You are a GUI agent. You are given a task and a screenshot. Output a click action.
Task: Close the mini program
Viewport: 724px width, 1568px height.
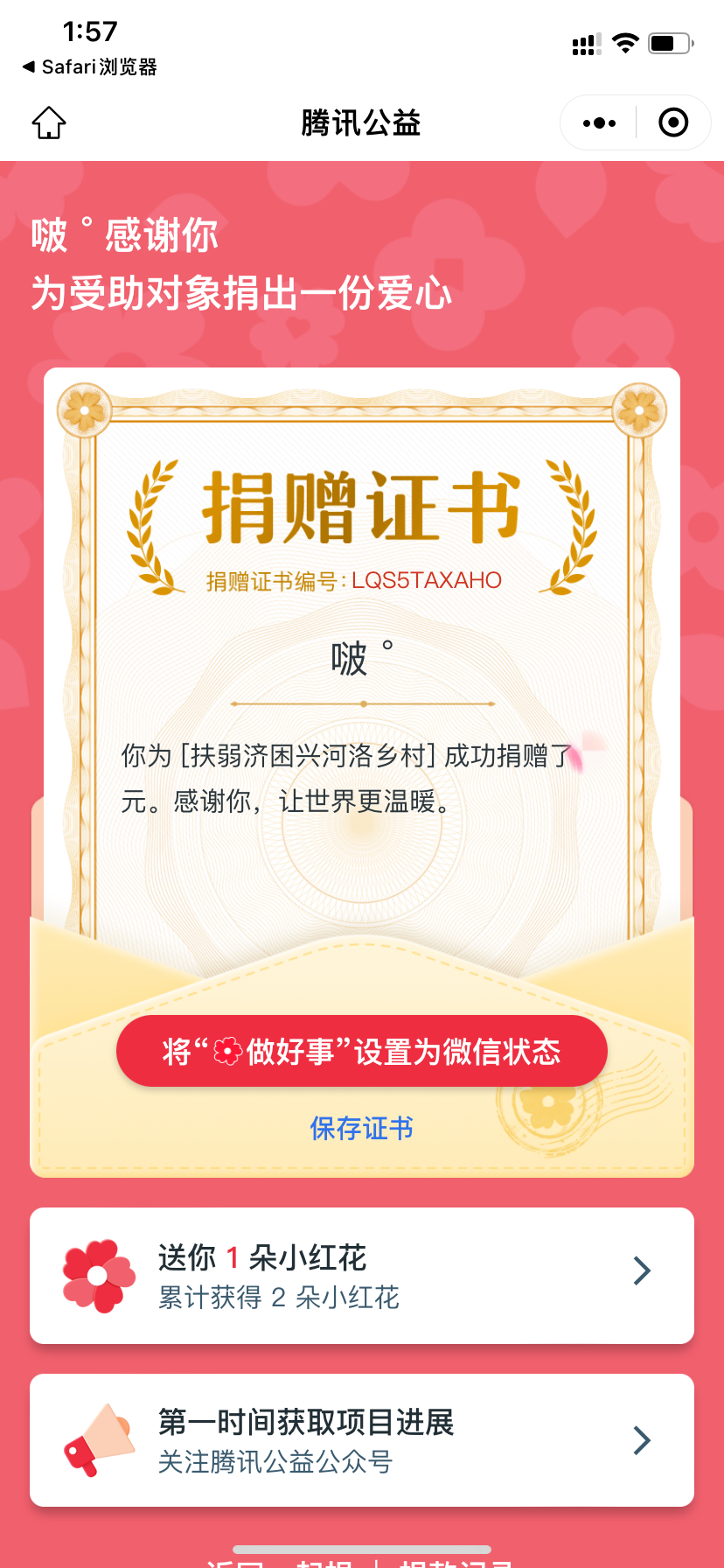[672, 123]
